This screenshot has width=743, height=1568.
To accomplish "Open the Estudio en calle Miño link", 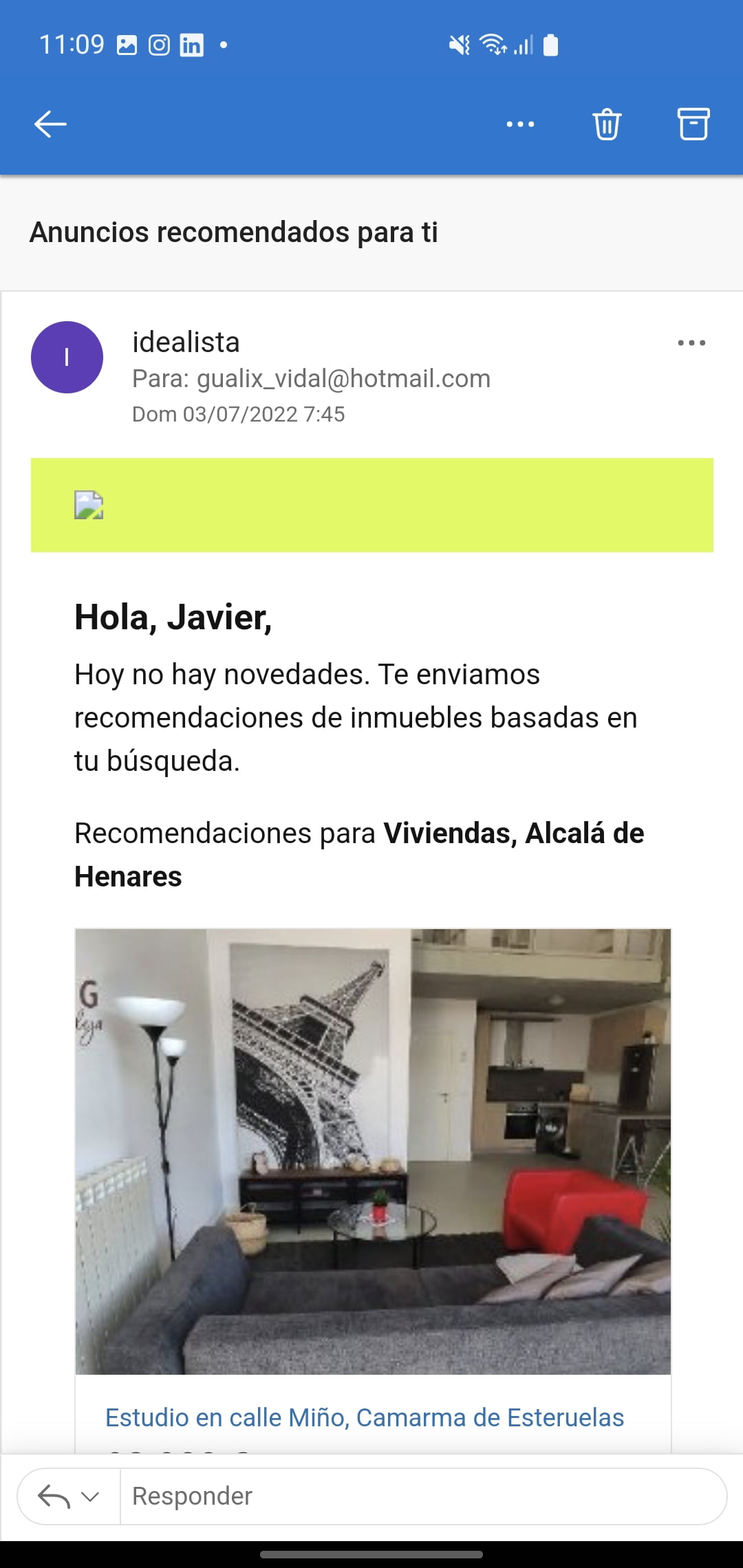I will pos(365,1417).
